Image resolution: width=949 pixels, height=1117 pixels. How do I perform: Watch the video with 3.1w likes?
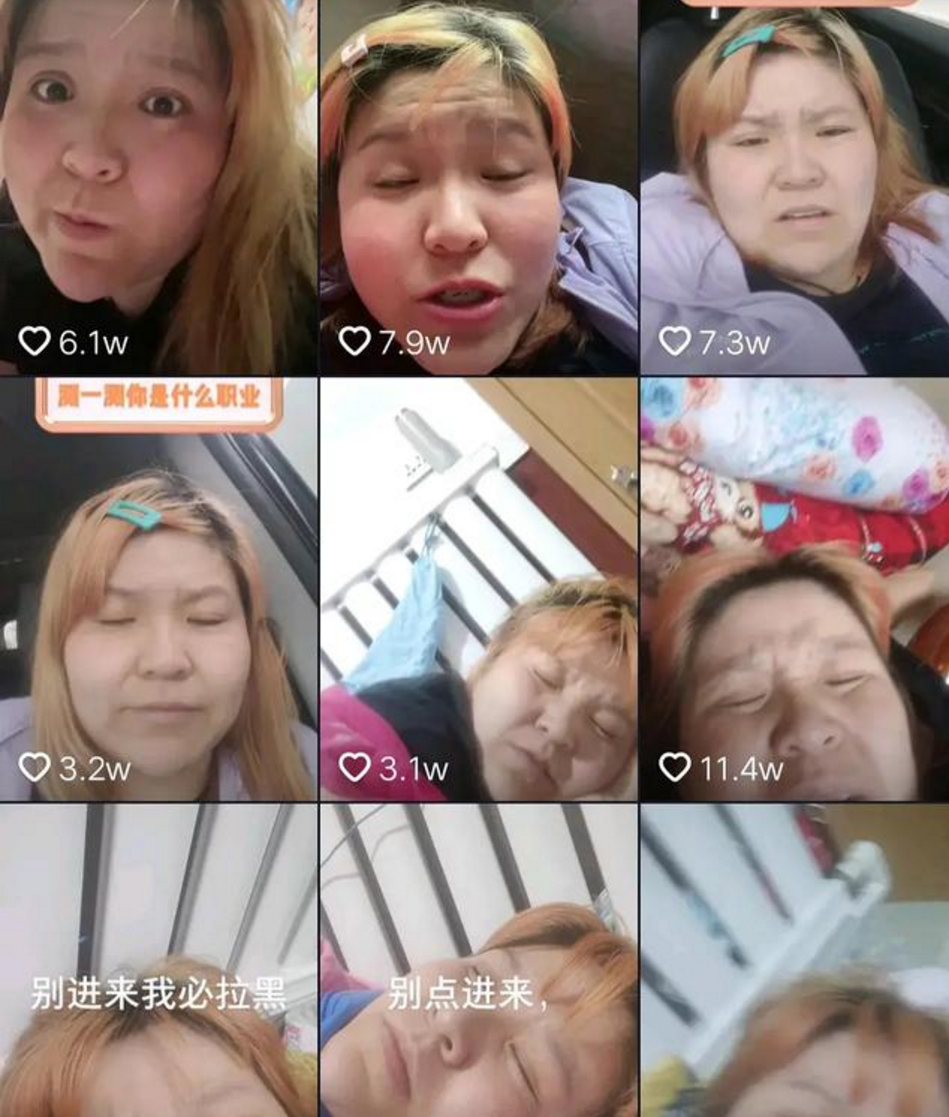tap(478, 590)
